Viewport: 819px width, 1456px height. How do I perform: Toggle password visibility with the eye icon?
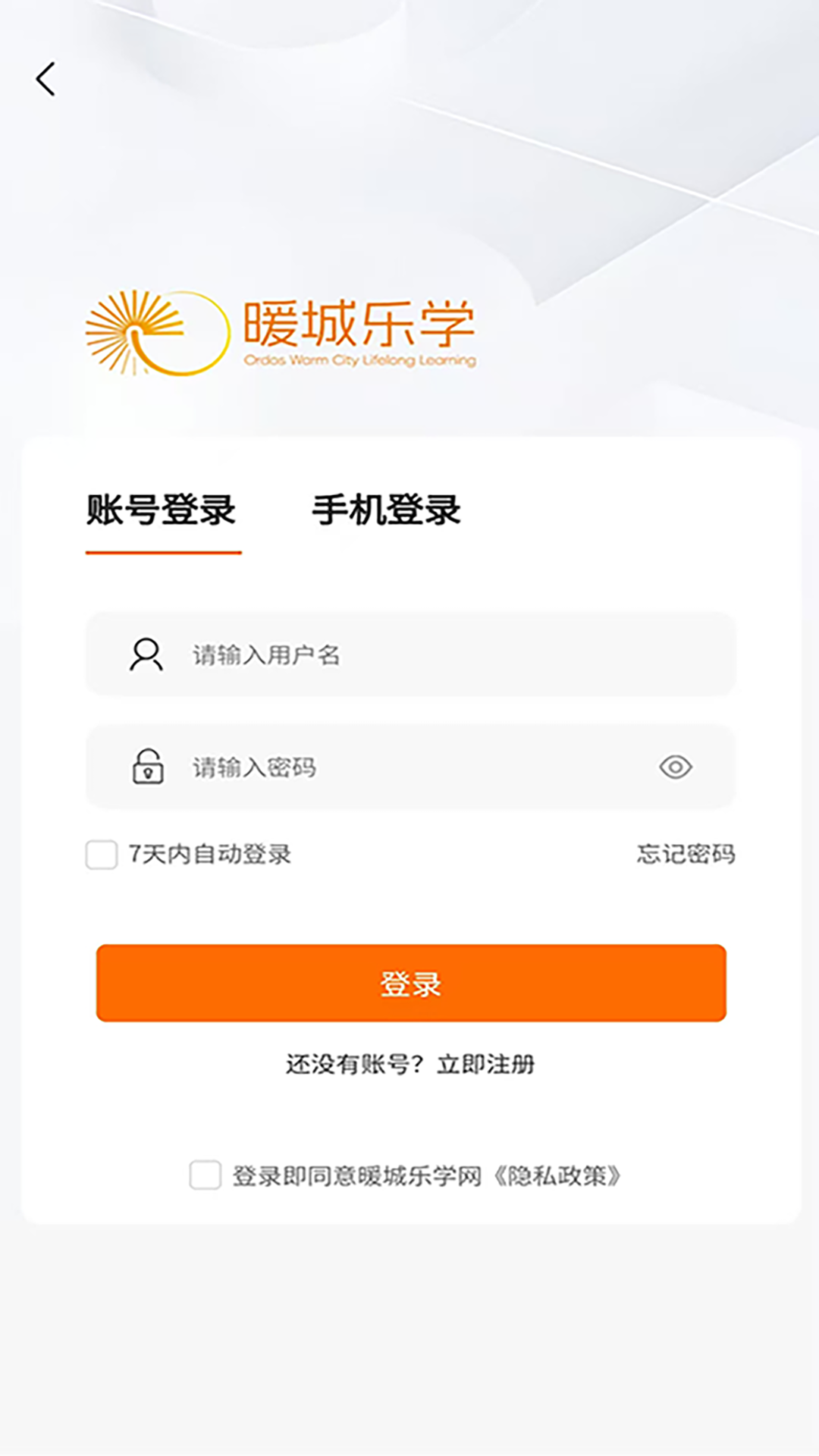click(676, 767)
